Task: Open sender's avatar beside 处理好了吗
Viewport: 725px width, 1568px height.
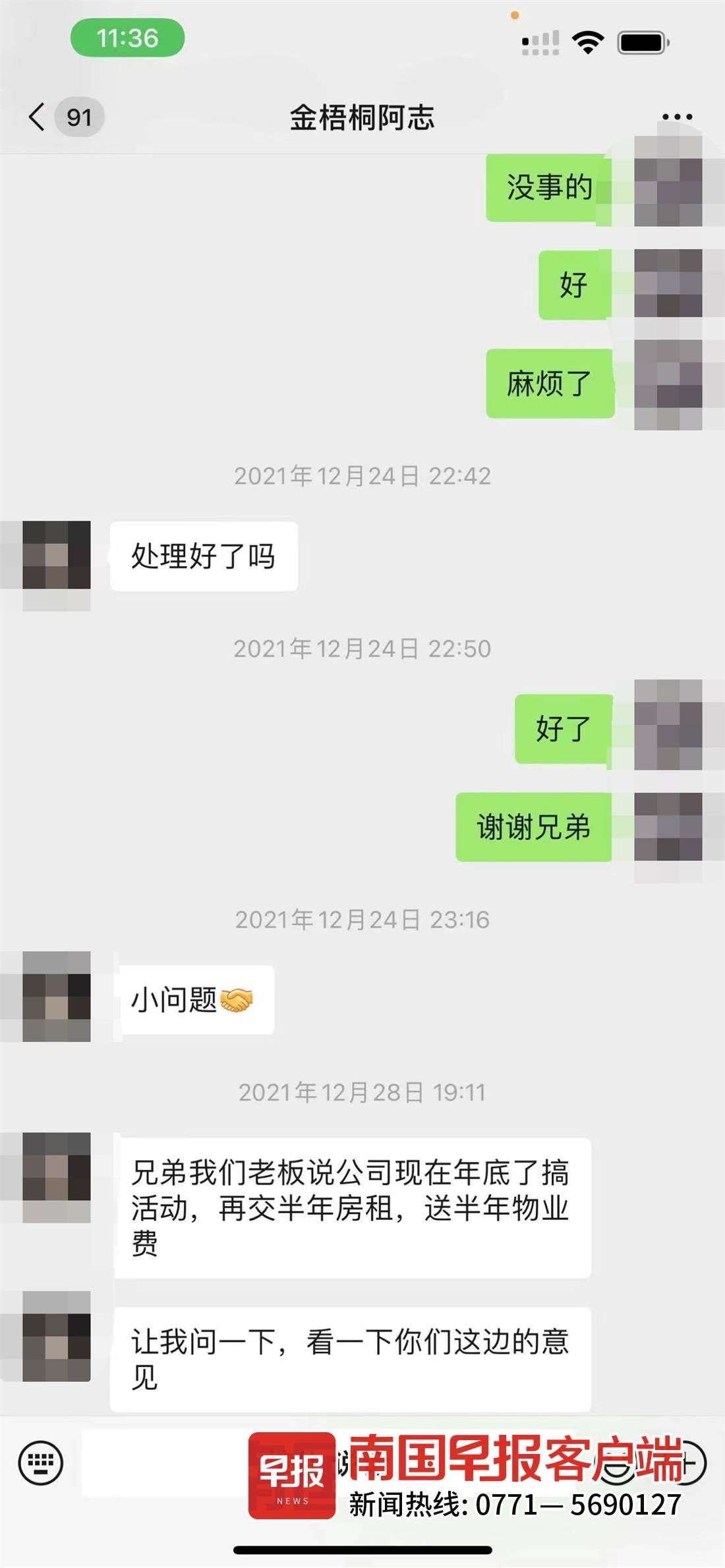Action: pyautogui.click(x=56, y=555)
